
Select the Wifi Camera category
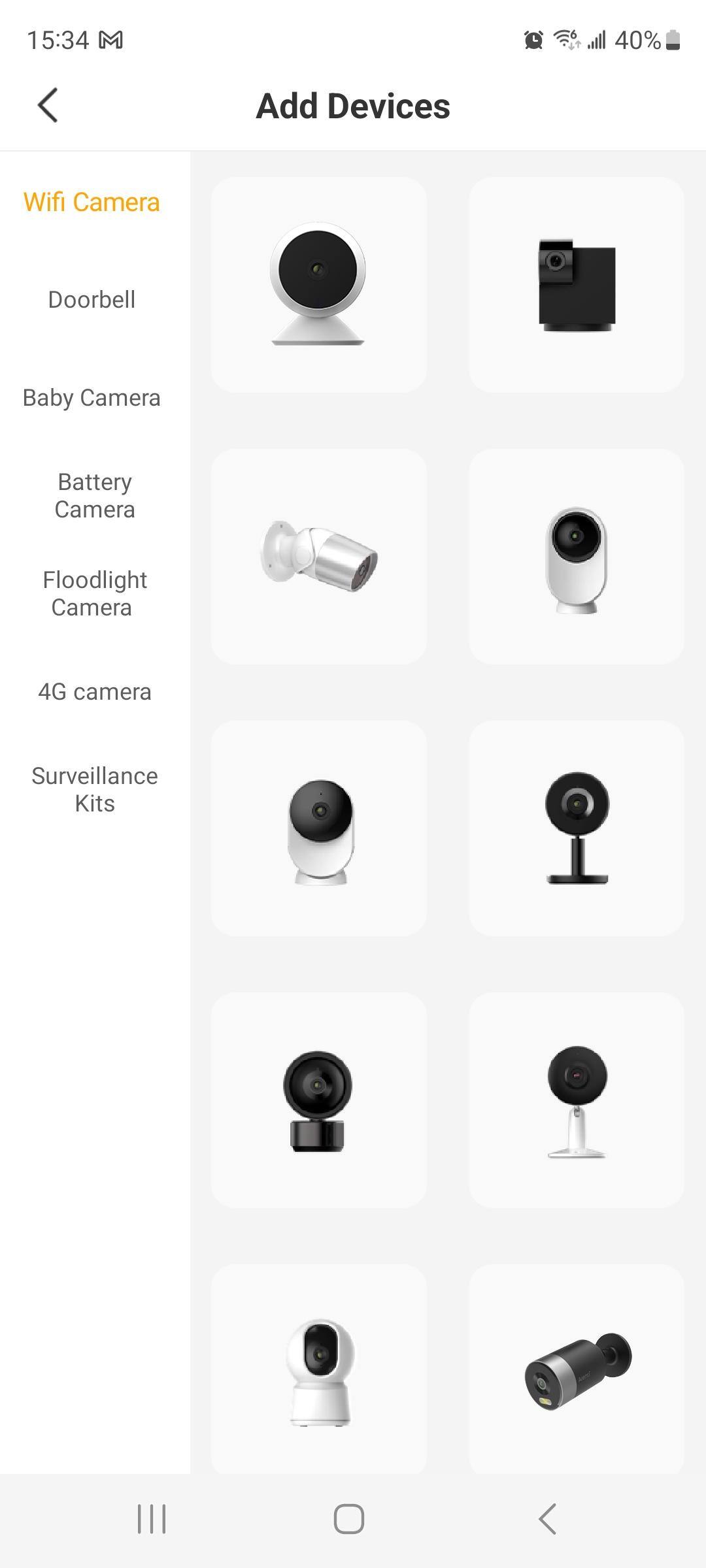pos(92,202)
